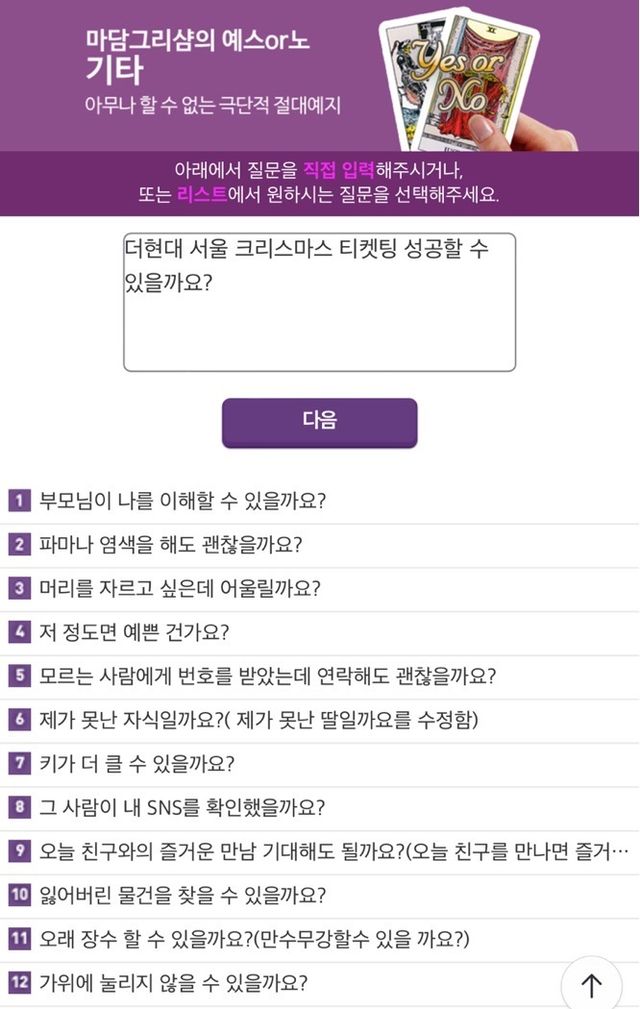Pick question 4 저 정도면 예쁜 건가요
This screenshot has width=640, height=1009.
tap(134, 632)
